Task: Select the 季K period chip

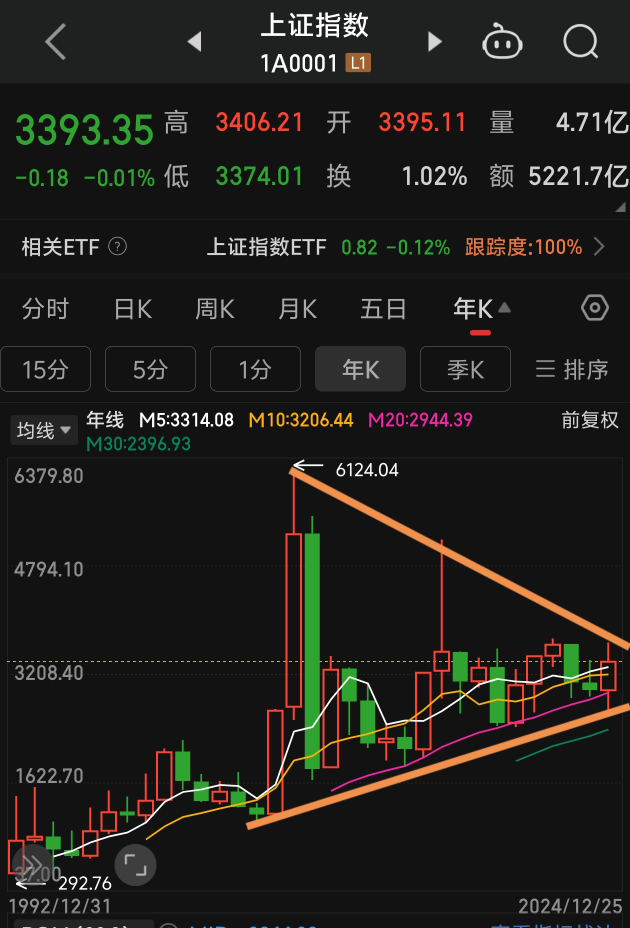Action: pos(465,369)
